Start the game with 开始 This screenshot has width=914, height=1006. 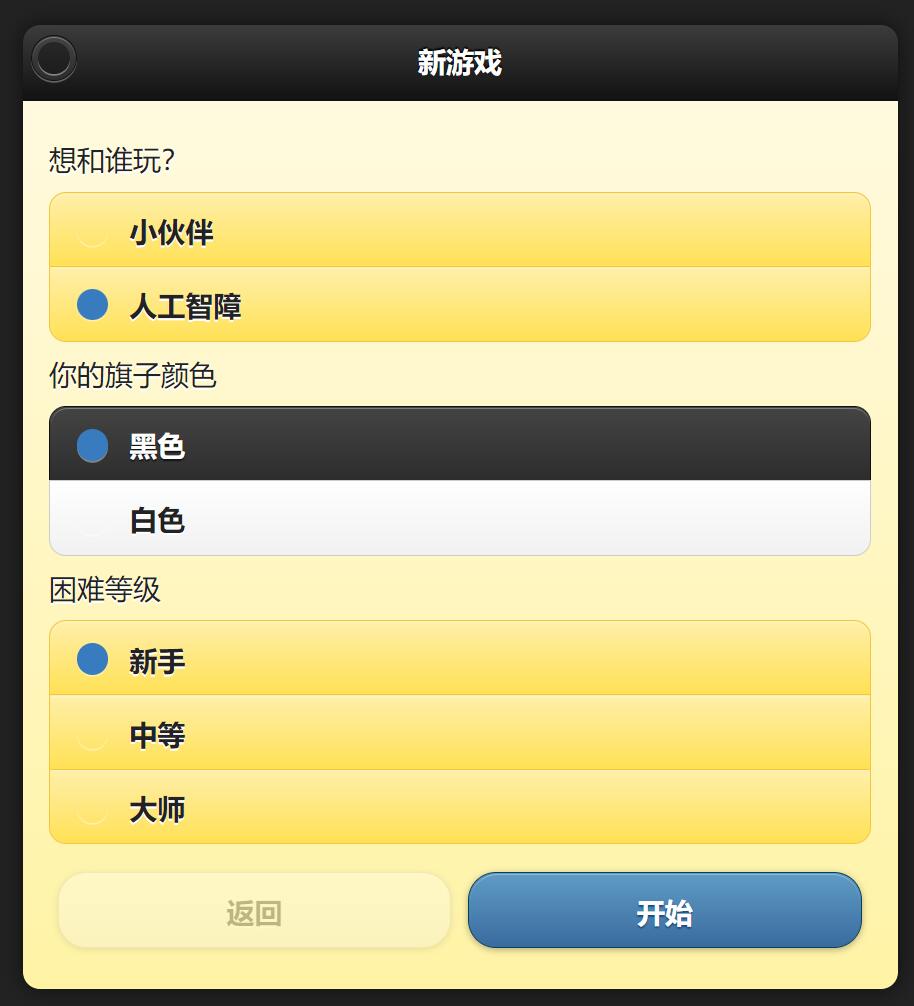pyautogui.click(x=664, y=911)
